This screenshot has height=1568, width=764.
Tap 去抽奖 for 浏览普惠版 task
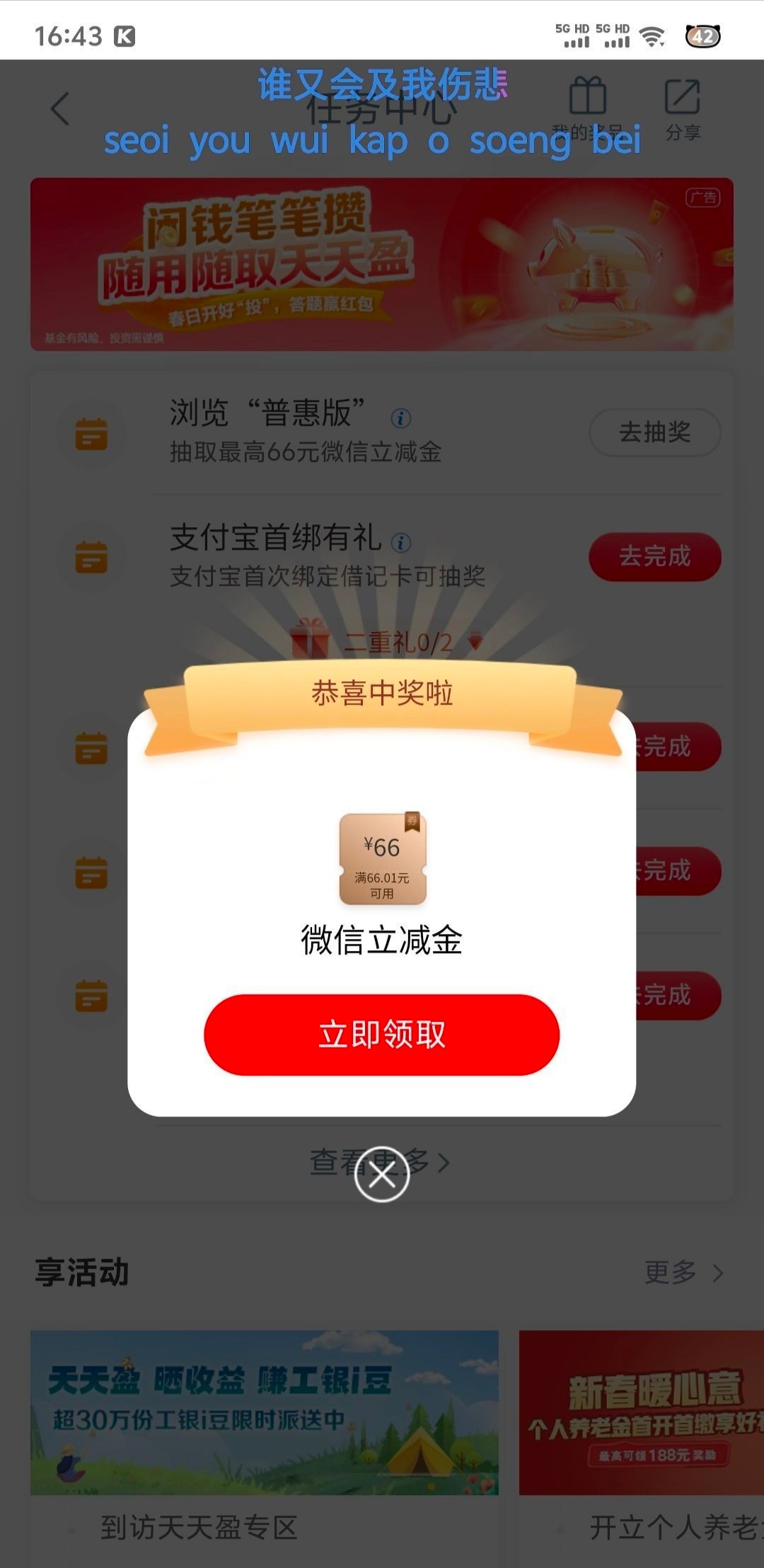click(x=654, y=432)
